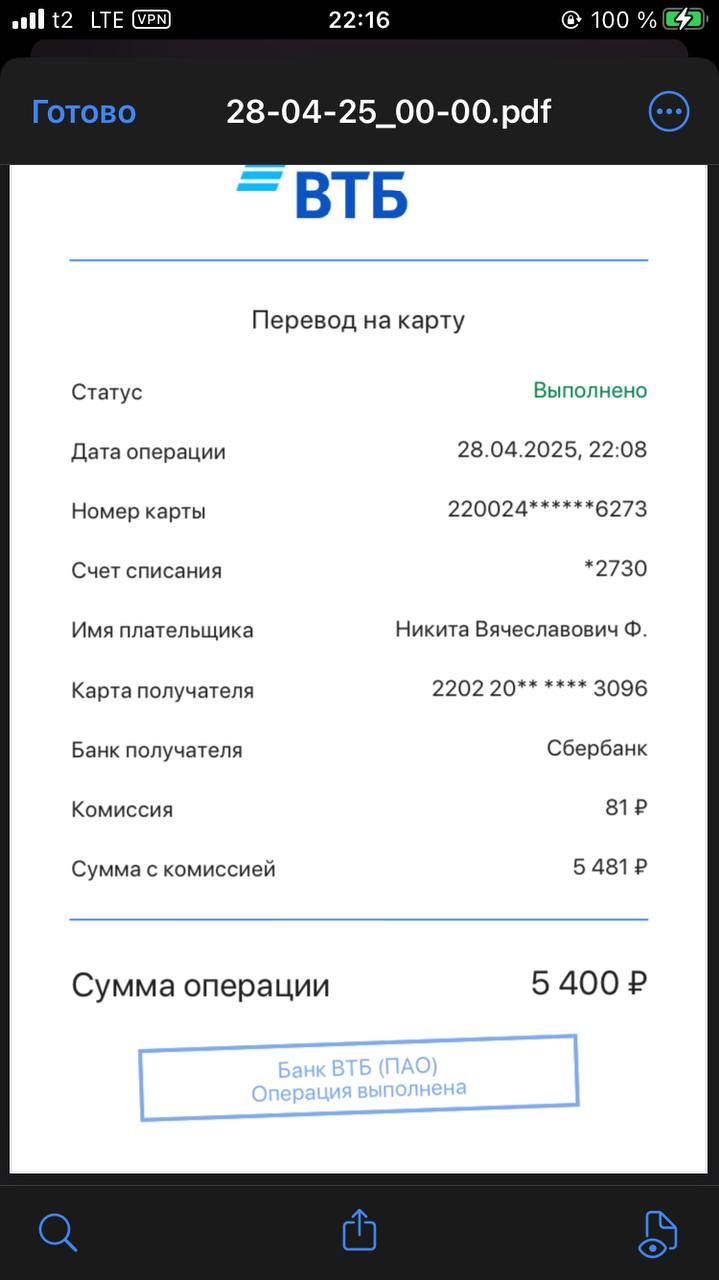Image resolution: width=719 pixels, height=1280 pixels.
Task: Open the document preview eye icon
Action: tap(658, 1232)
